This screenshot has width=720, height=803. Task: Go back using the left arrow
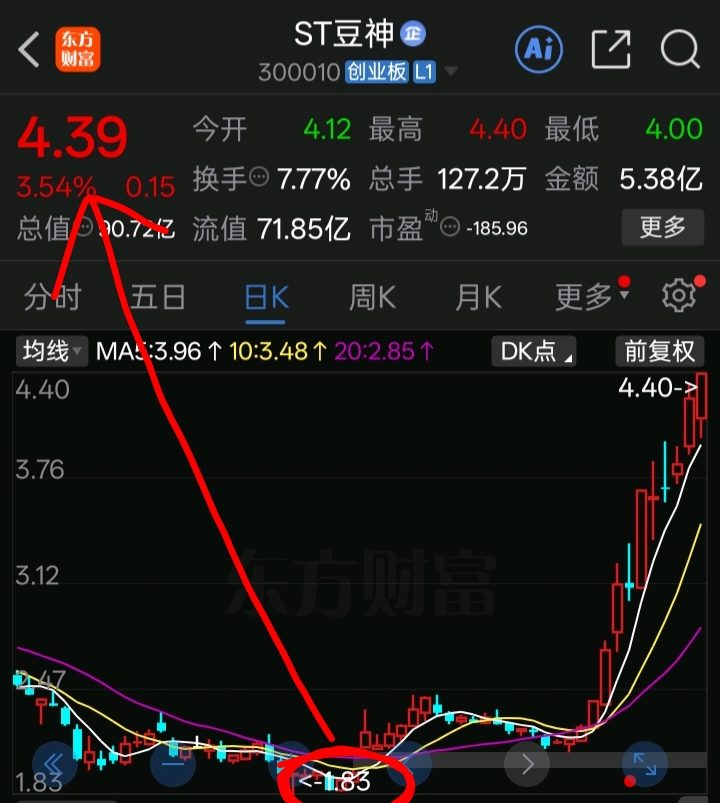coord(29,50)
